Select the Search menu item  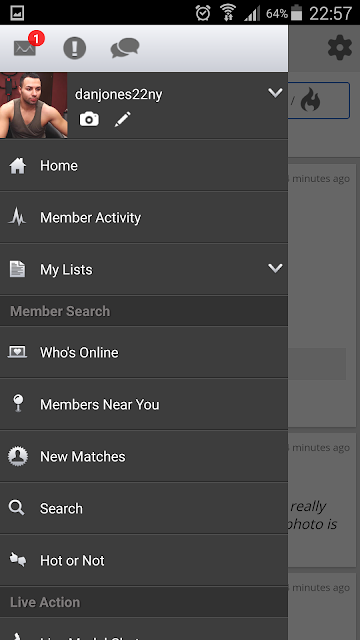[x=144, y=508]
